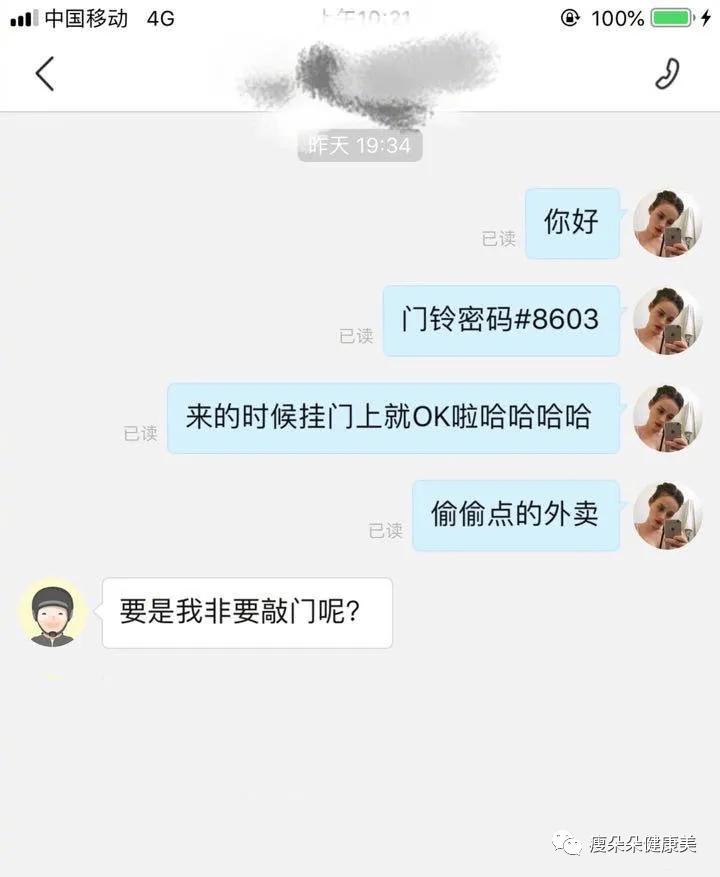Tap the 昨天 19:34 timestamp divider
The height and width of the screenshot is (877, 720).
click(360, 145)
